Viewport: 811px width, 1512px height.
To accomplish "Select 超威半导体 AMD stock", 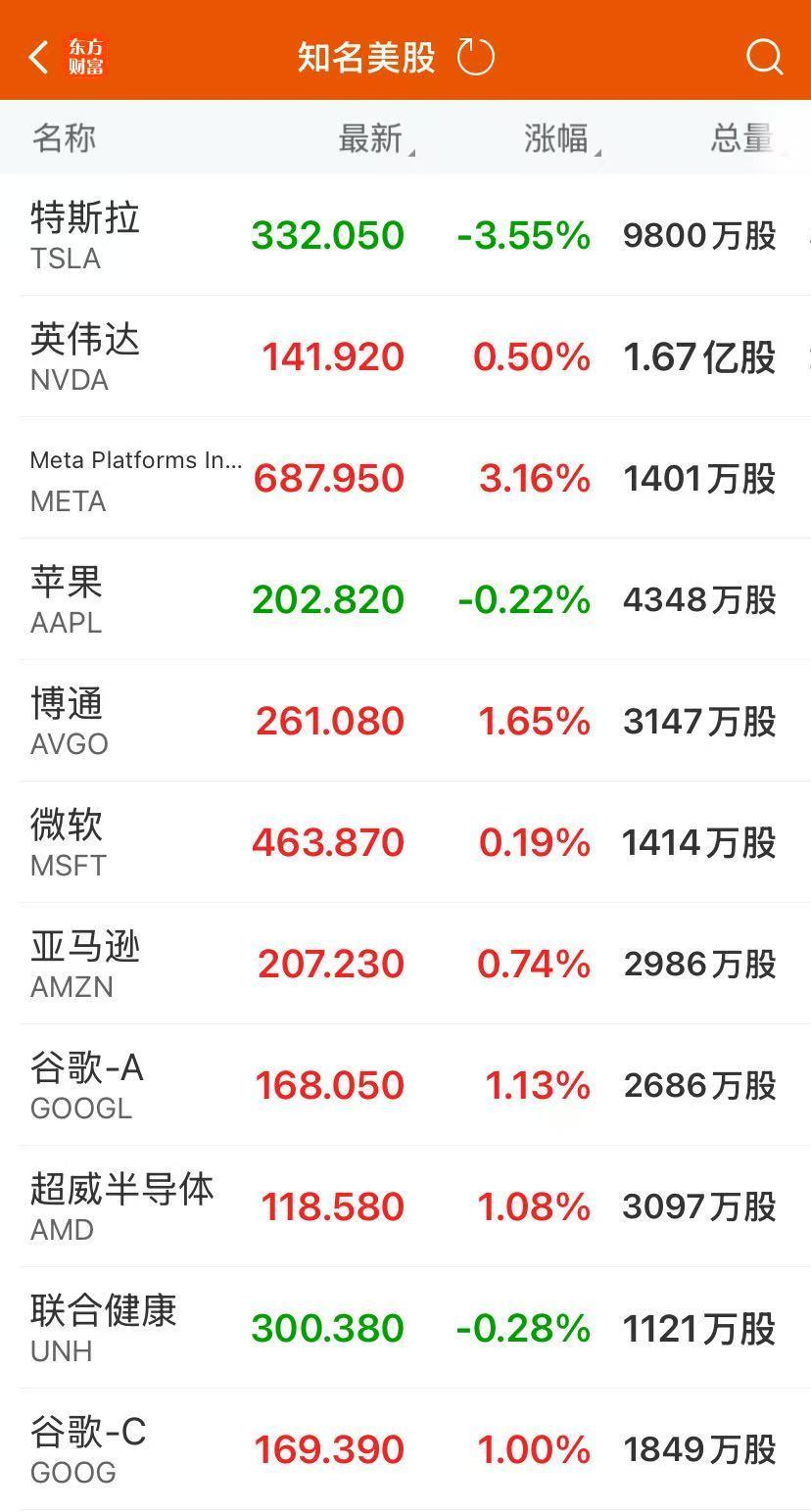I will pyautogui.click(x=405, y=1206).
